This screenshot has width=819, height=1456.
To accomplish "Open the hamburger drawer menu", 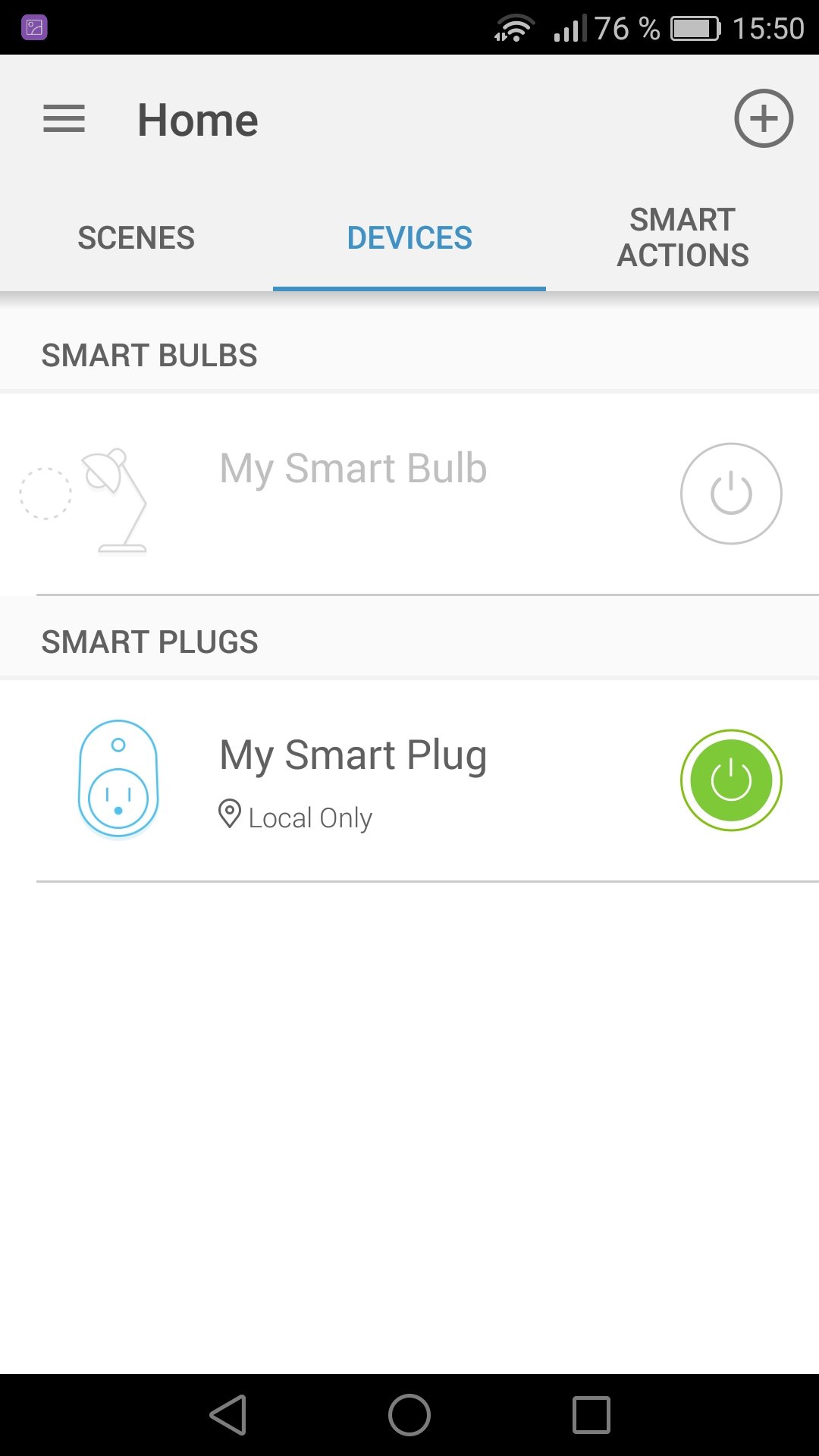I will point(64,119).
